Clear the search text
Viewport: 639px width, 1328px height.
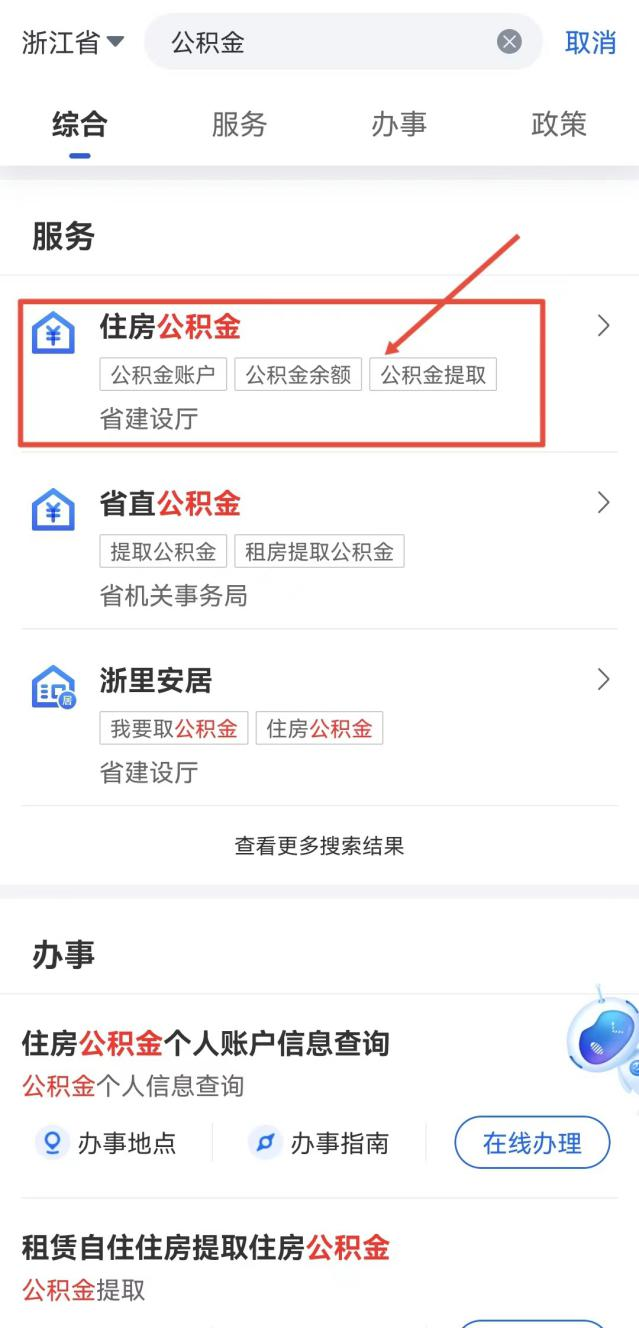[509, 42]
